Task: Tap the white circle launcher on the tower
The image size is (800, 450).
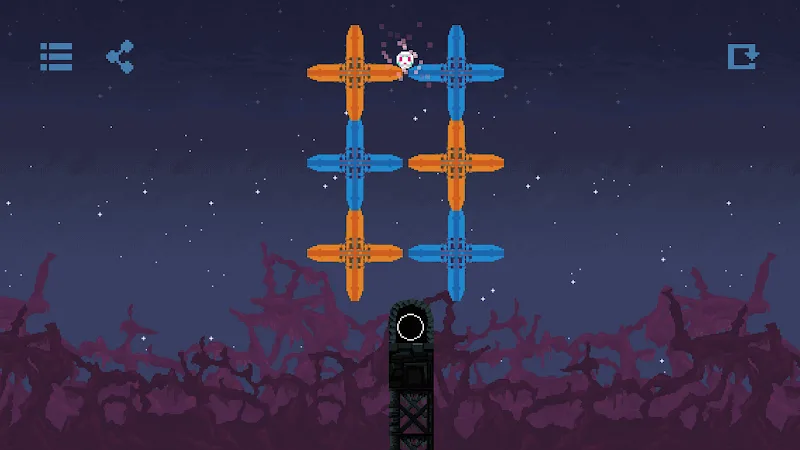Action: (x=410, y=326)
